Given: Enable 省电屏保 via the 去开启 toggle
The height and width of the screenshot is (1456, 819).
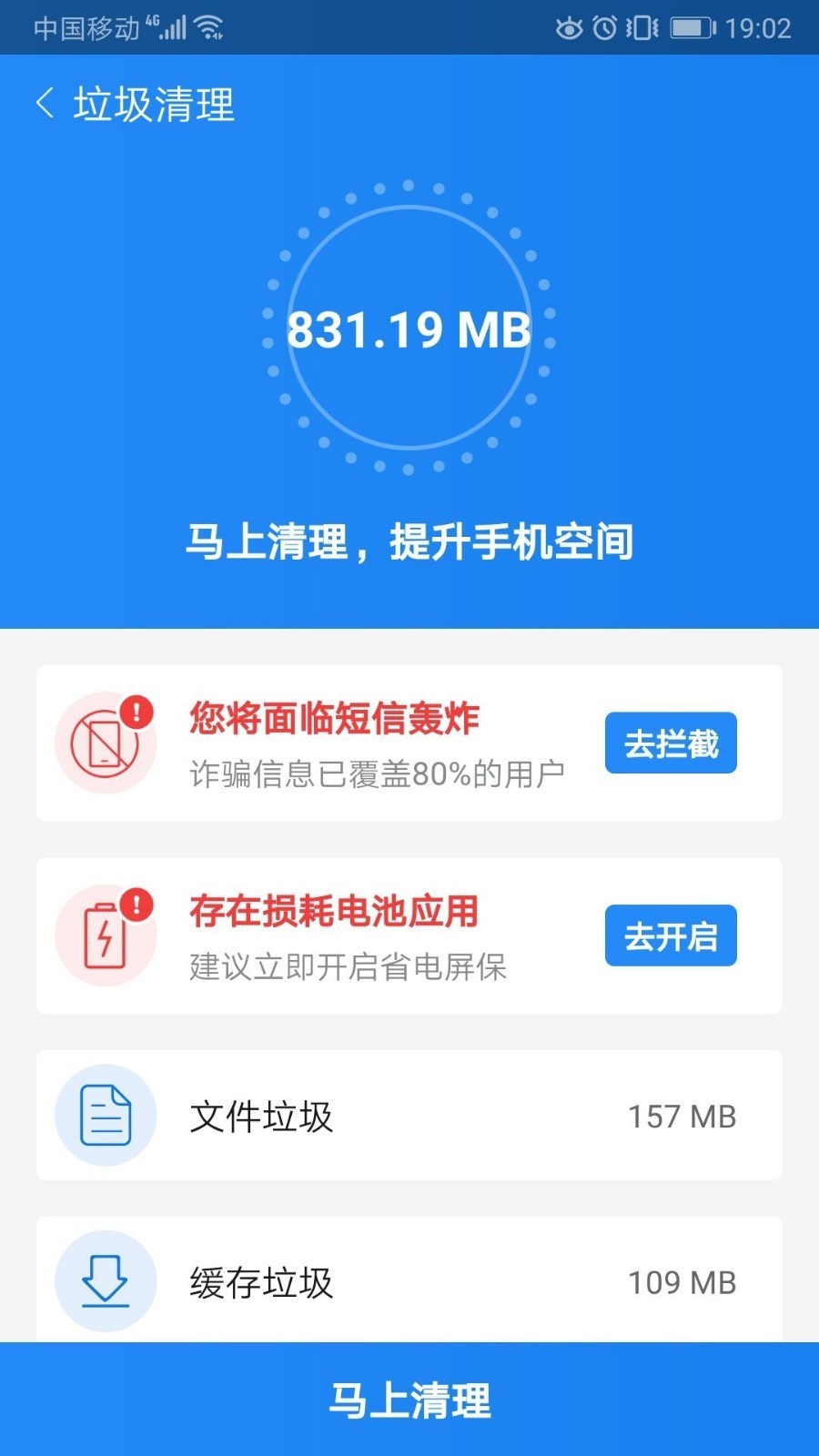Looking at the screenshot, I should [x=670, y=935].
